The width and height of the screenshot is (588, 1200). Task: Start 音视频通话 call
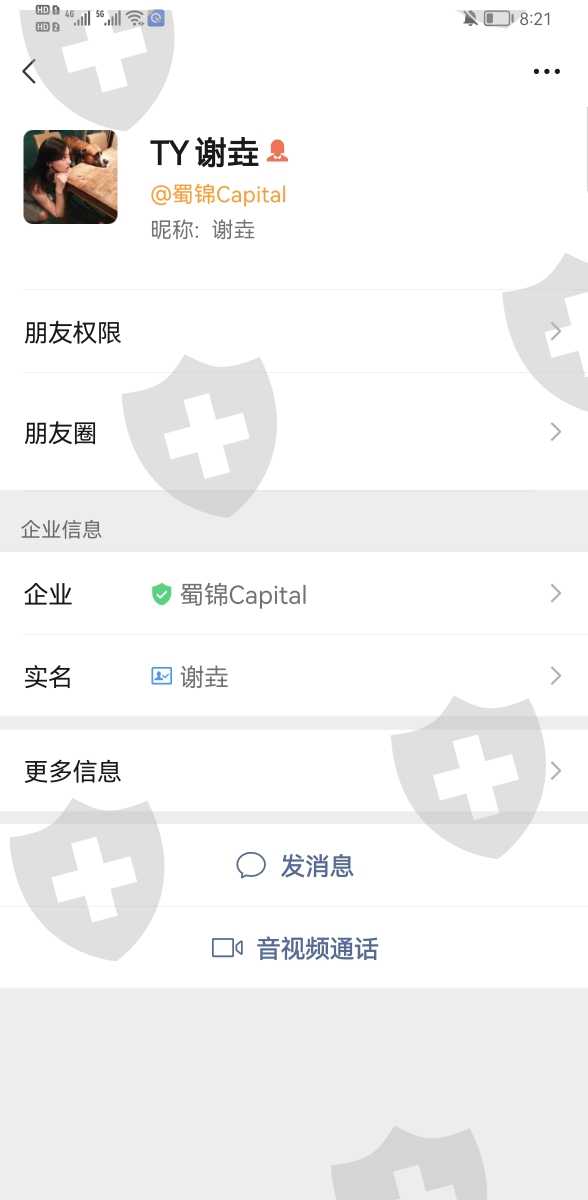[294, 948]
